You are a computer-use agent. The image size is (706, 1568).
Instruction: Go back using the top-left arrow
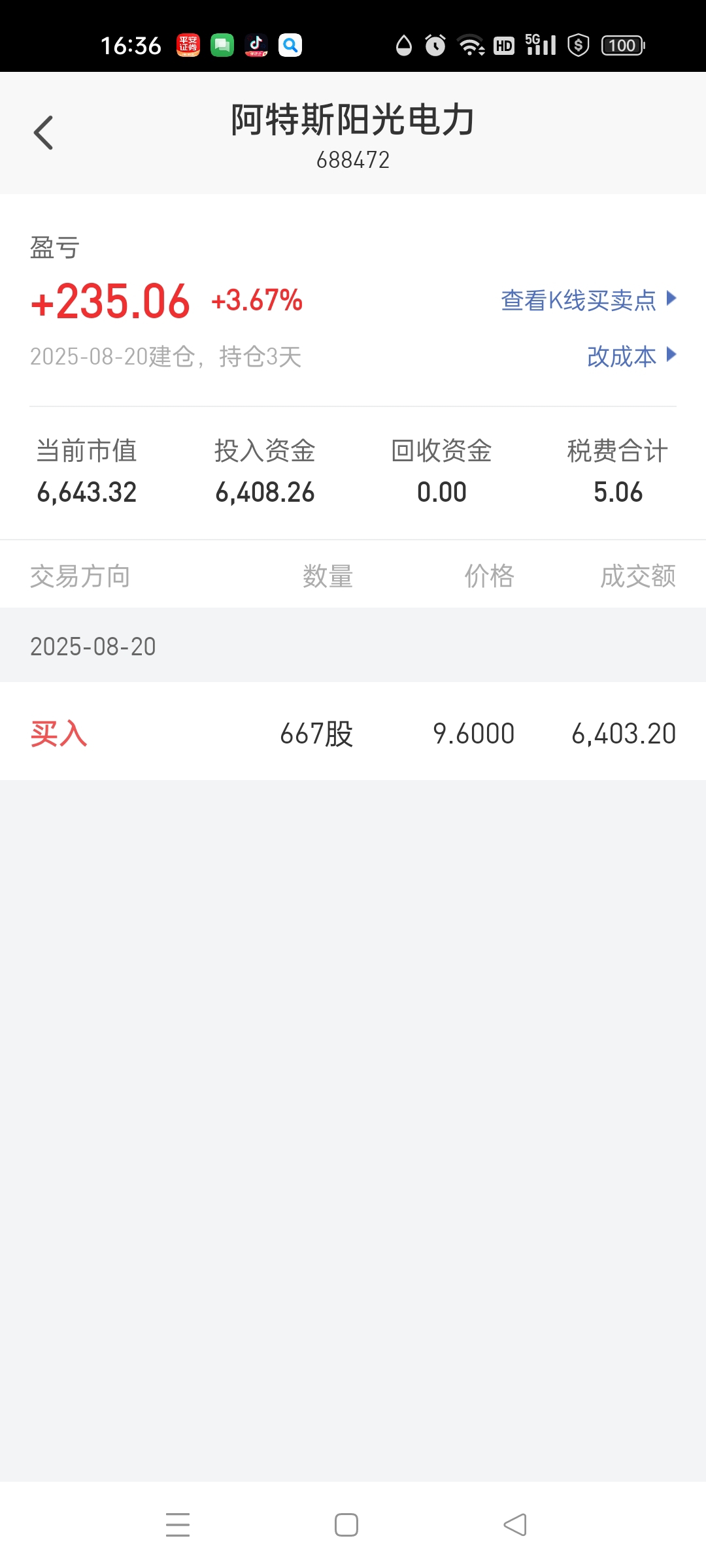click(x=43, y=133)
